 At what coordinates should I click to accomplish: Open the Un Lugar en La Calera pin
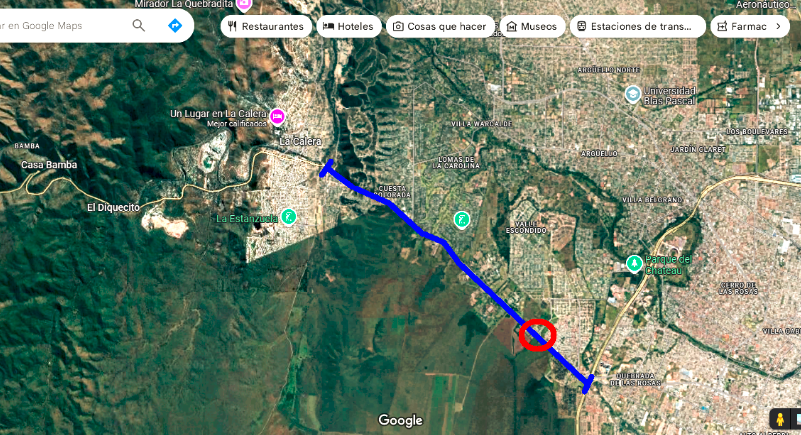(278, 117)
